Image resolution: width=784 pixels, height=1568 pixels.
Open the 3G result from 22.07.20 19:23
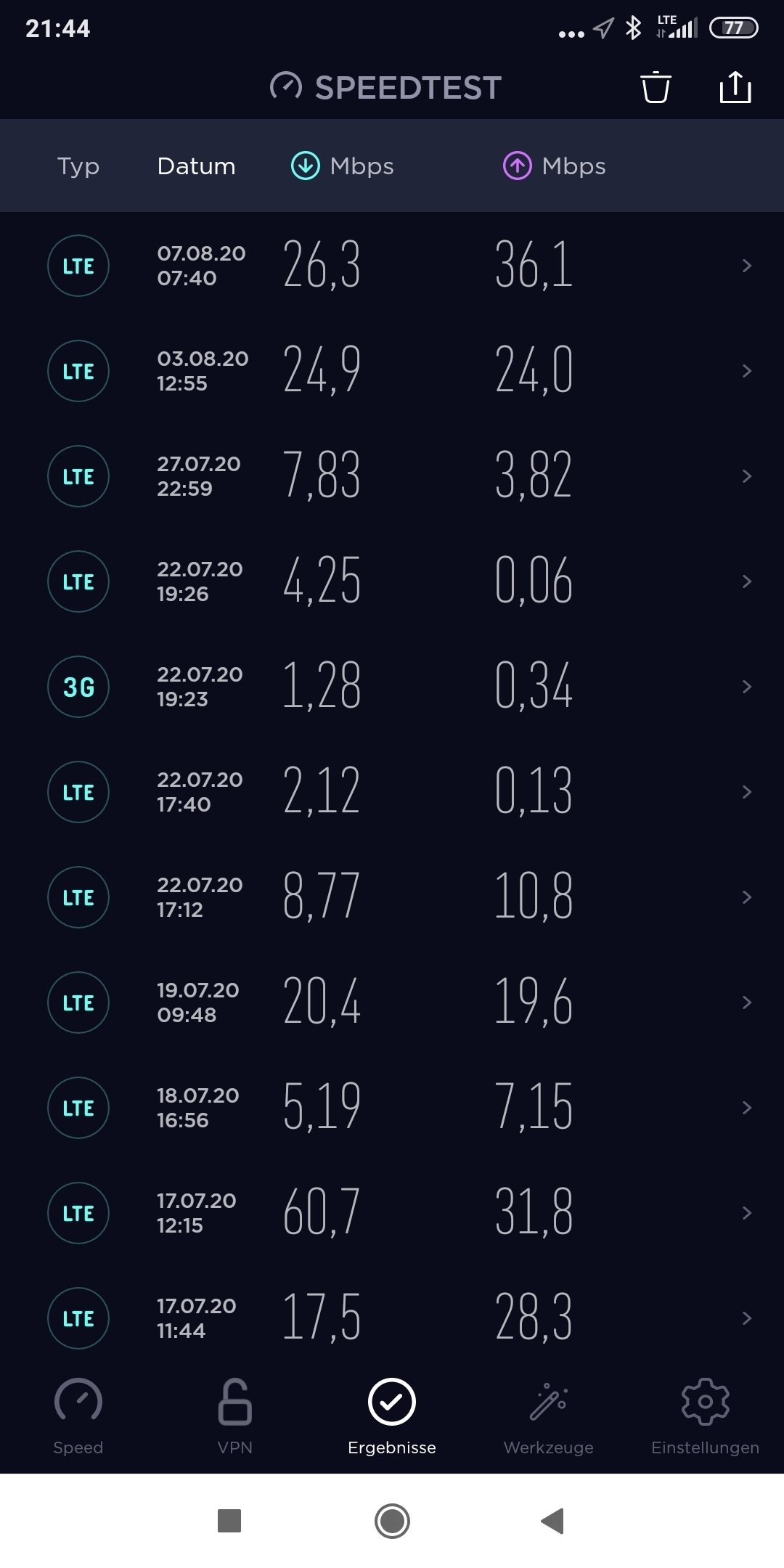(x=392, y=687)
